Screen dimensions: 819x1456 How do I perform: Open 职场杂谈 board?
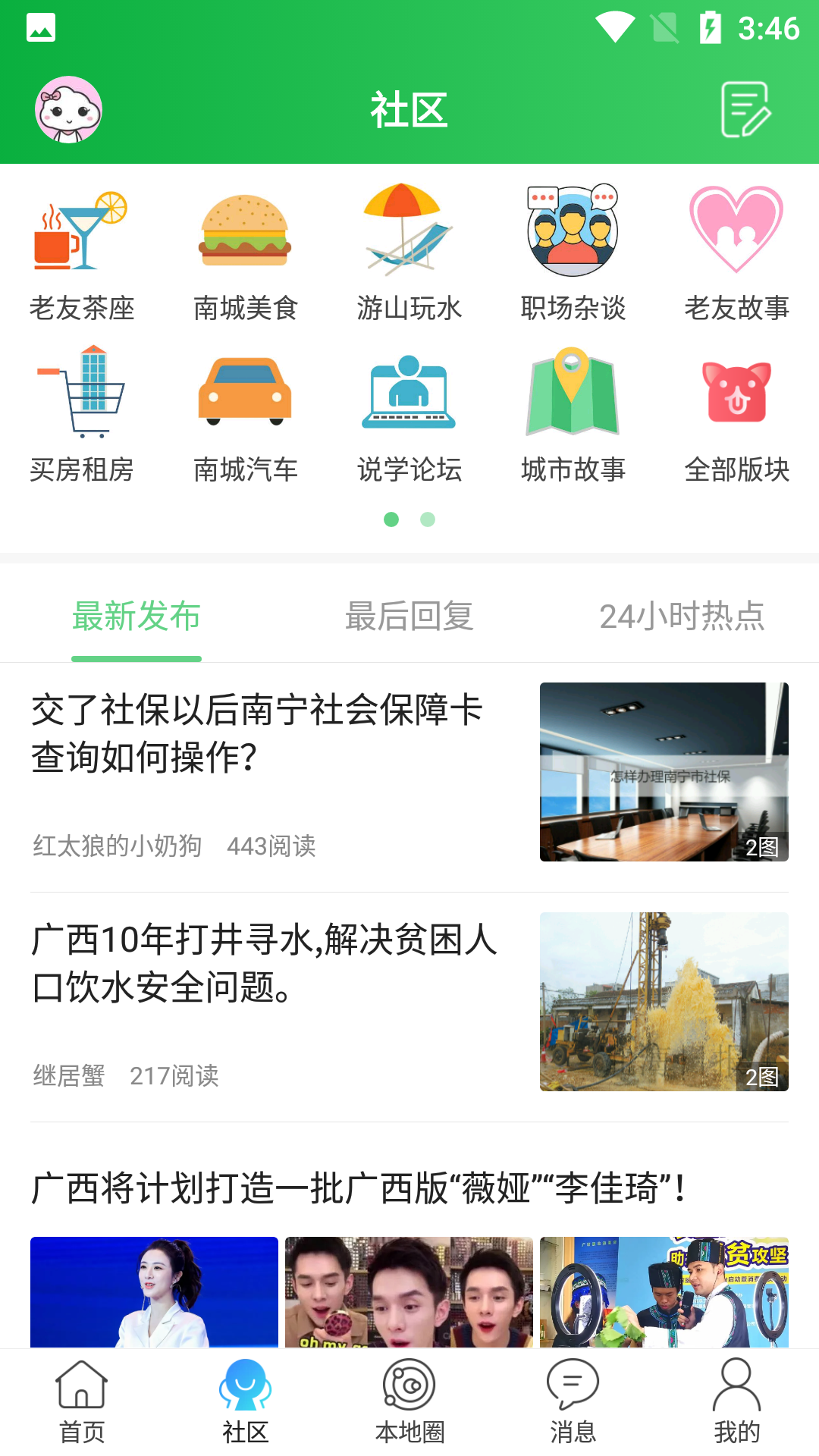pos(573,256)
